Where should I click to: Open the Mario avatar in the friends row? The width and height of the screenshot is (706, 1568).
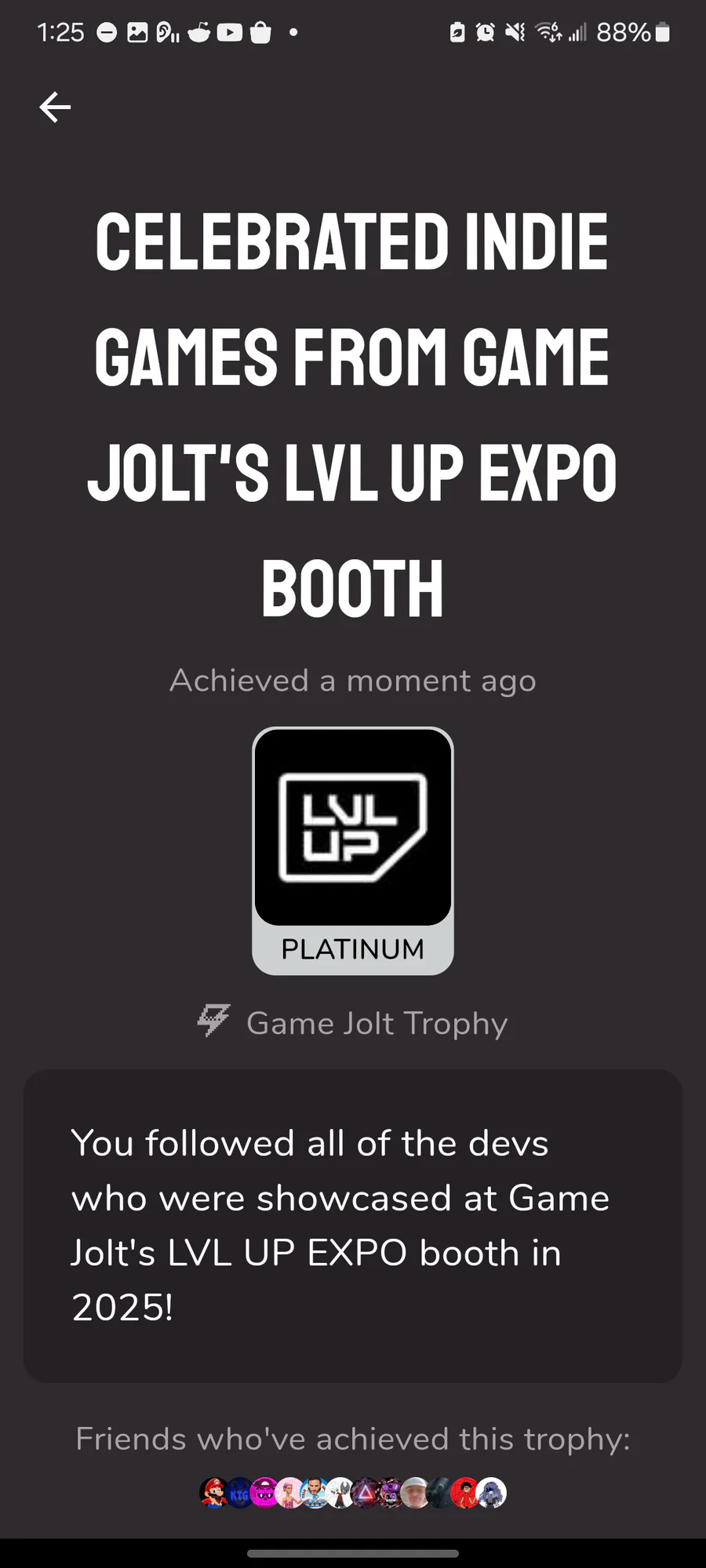click(213, 1493)
